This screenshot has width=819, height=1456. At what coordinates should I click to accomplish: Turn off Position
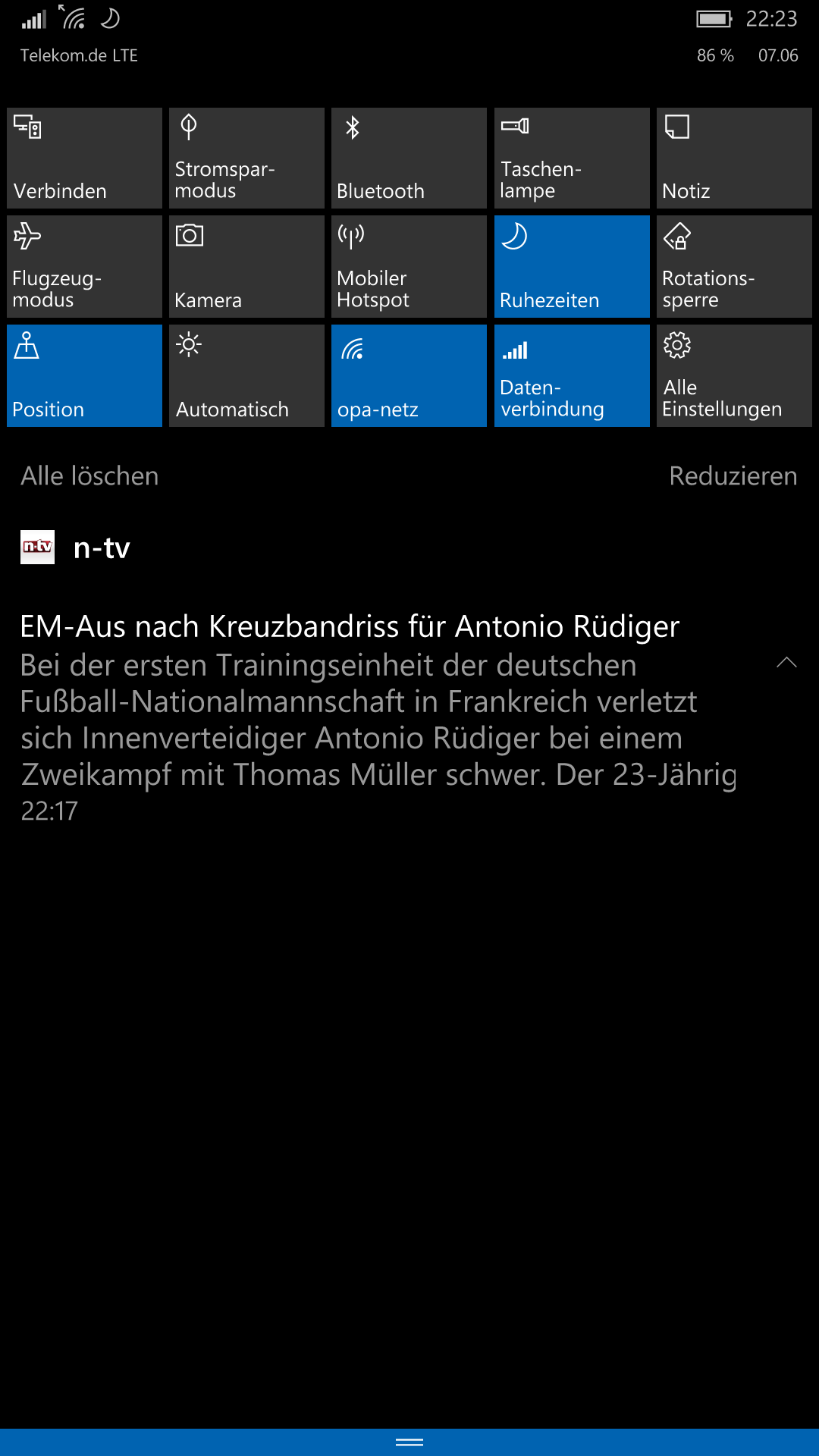84,375
